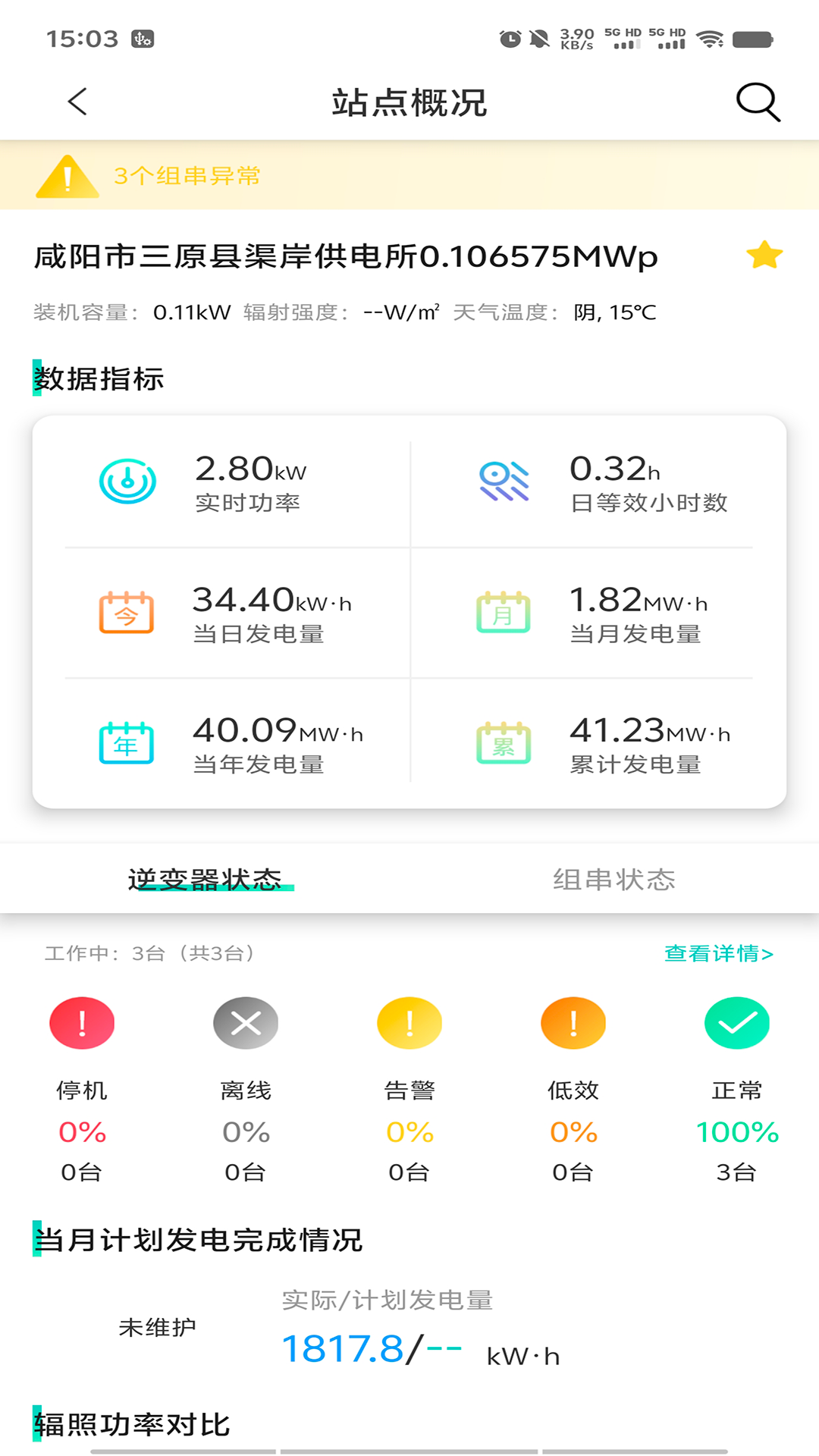Click the 正常 green check icon
This screenshot has height=1456, width=819.
(x=737, y=1022)
